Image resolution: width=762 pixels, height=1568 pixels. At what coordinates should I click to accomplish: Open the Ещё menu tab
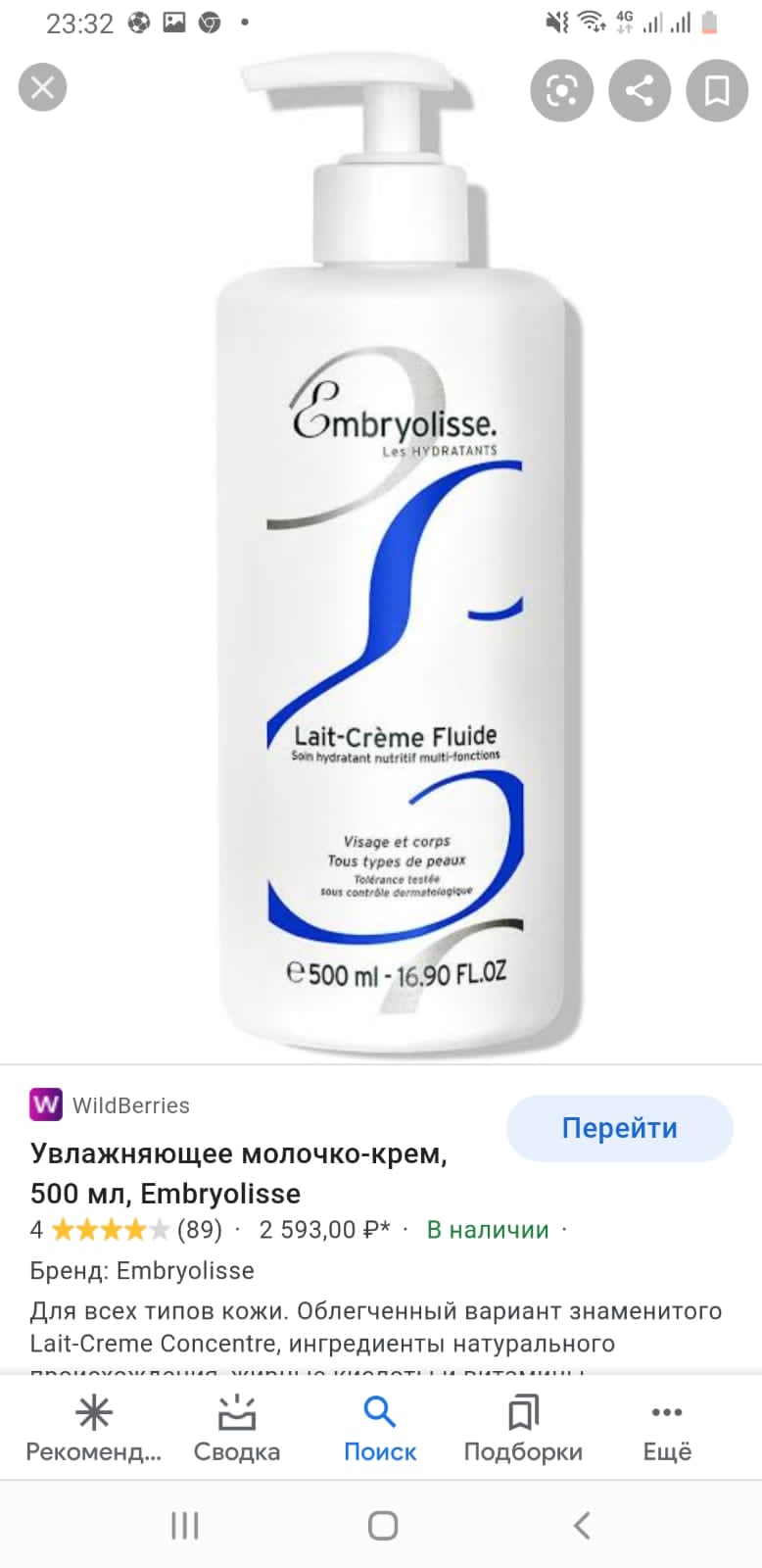click(x=667, y=1429)
